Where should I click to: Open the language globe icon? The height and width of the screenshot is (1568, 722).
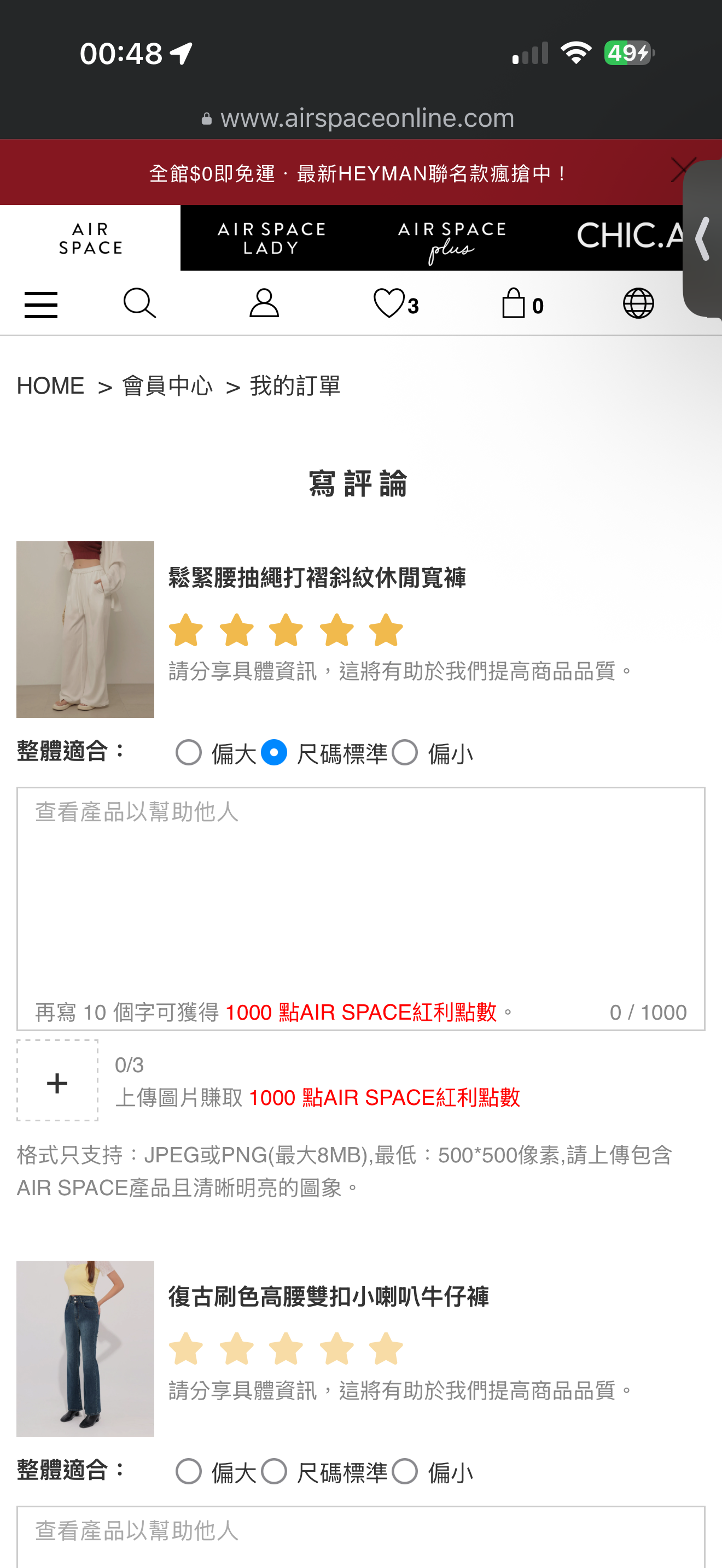click(x=638, y=303)
